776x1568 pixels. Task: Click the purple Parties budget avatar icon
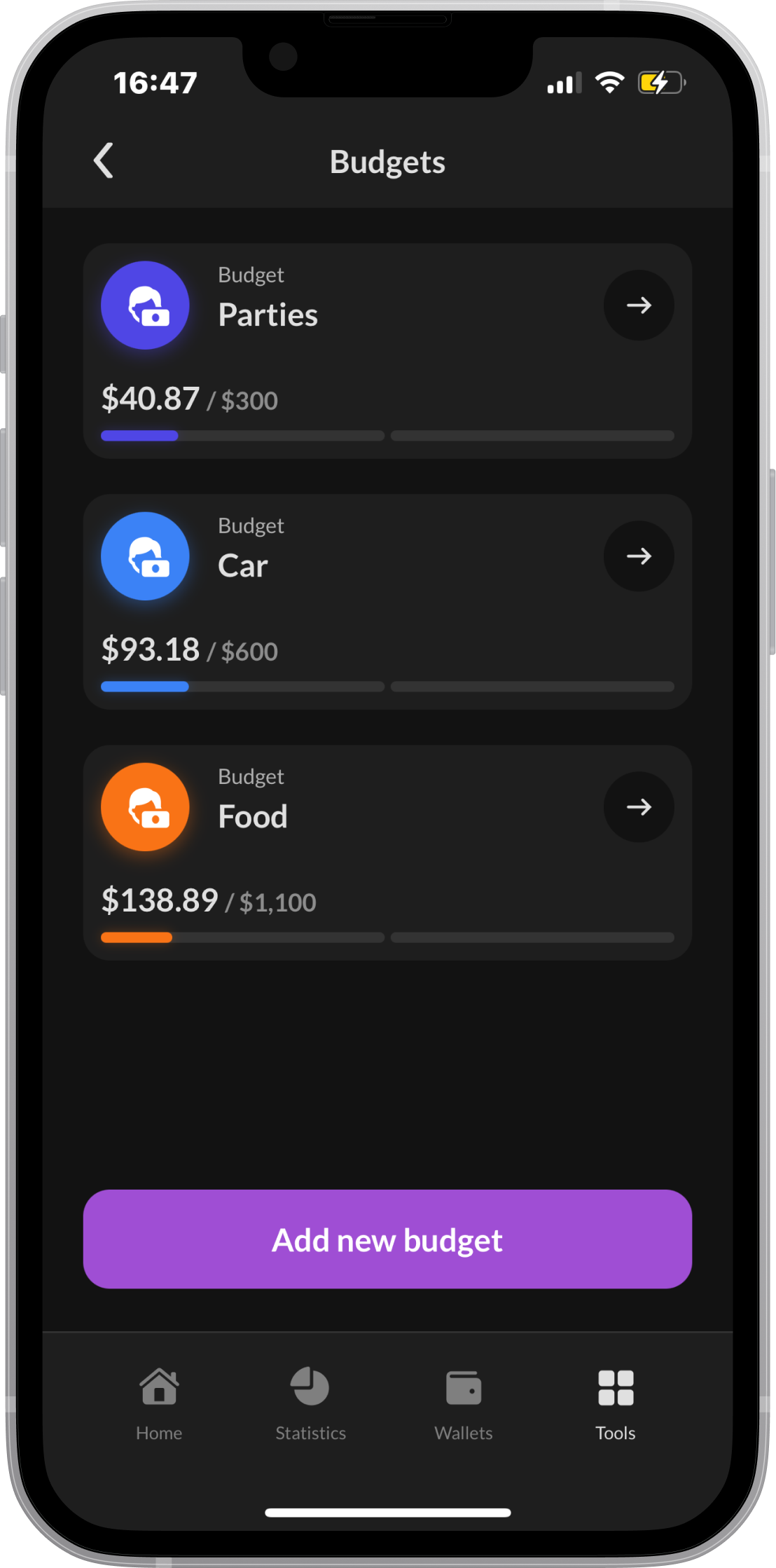tap(144, 305)
